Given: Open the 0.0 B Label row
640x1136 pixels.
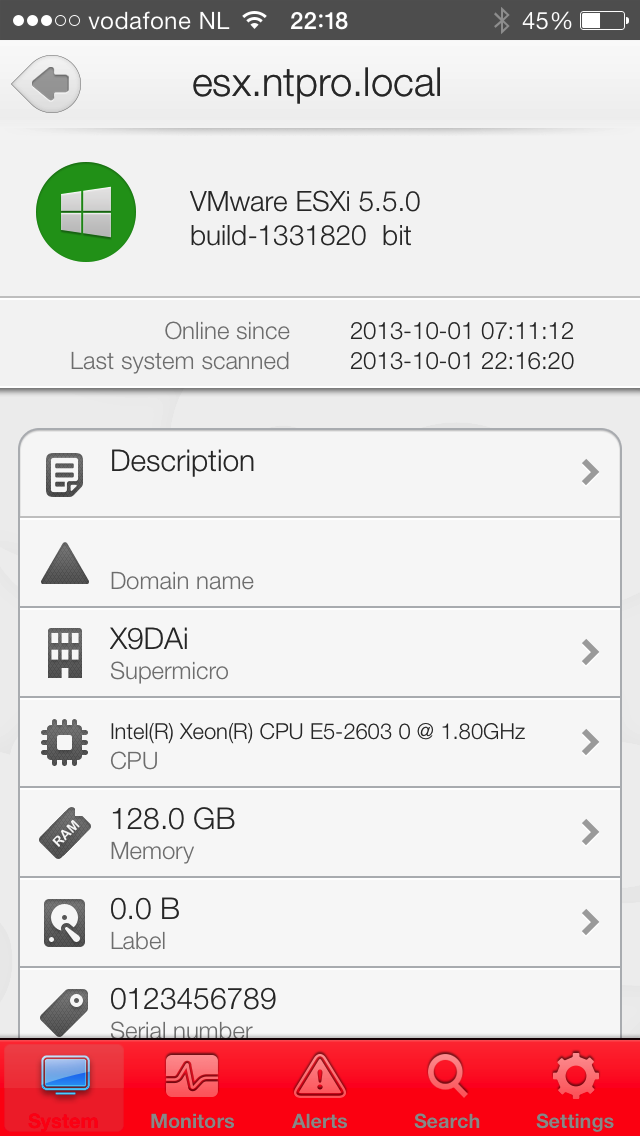Looking at the screenshot, I should point(320,922).
